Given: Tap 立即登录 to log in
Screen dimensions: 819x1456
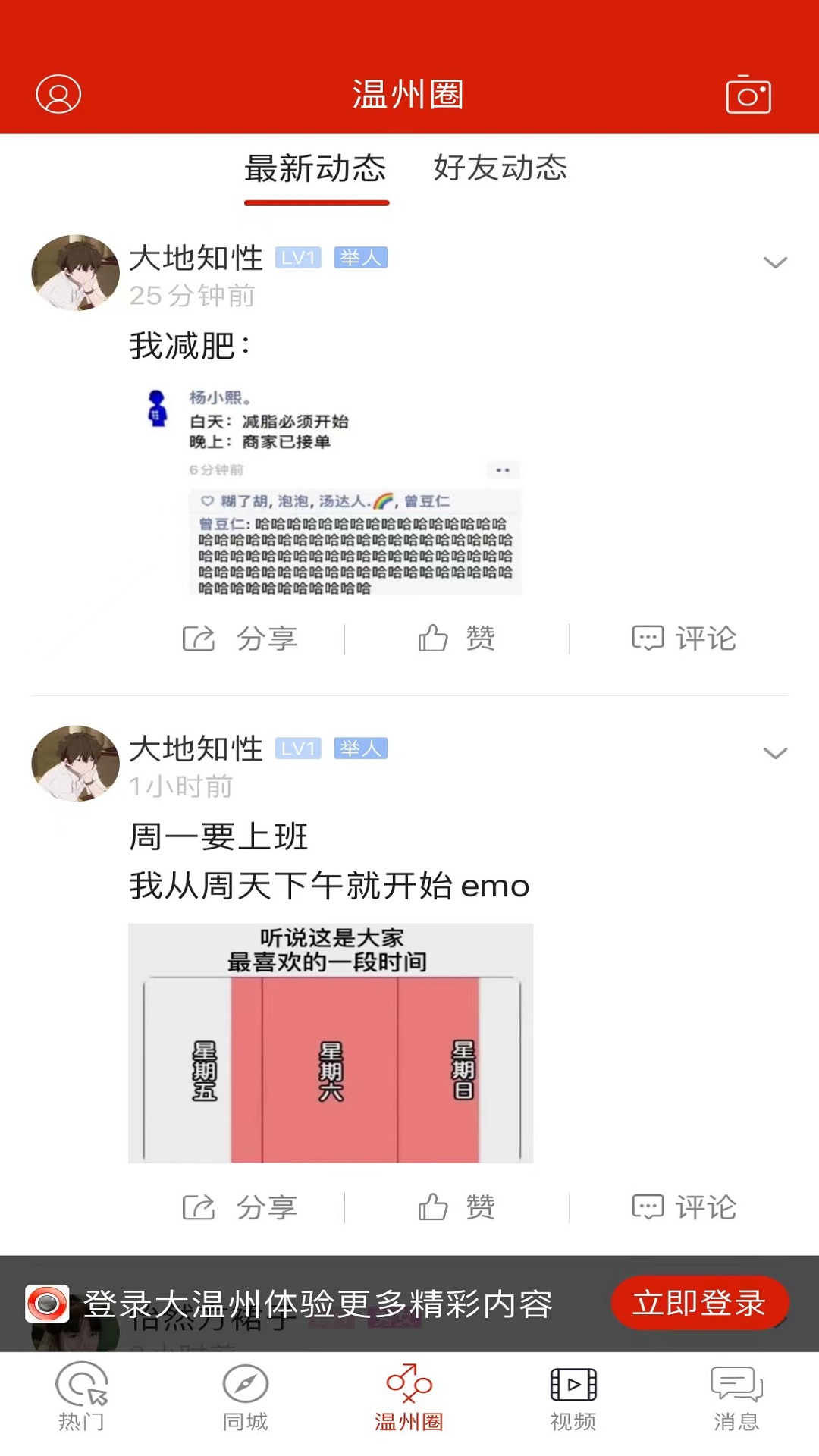Looking at the screenshot, I should coord(699,1303).
